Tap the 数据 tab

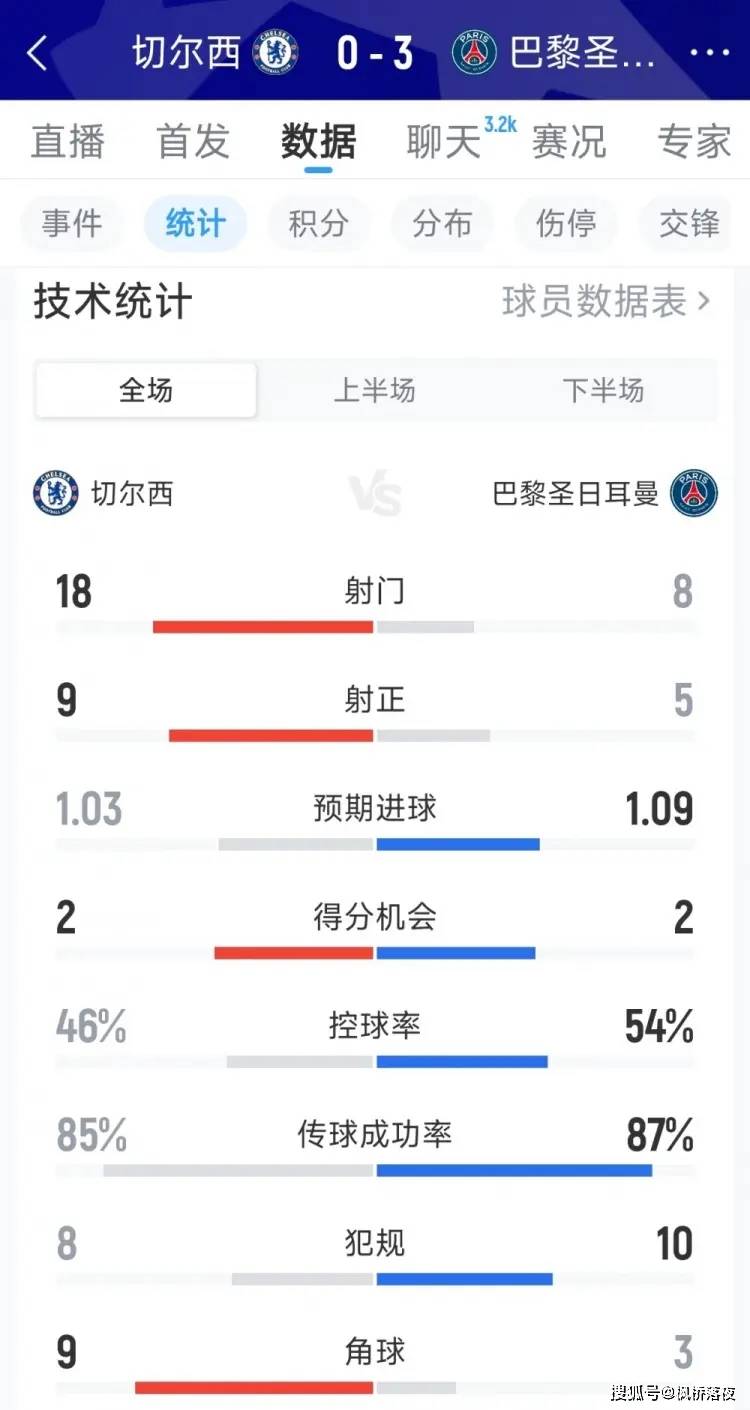[x=318, y=142]
